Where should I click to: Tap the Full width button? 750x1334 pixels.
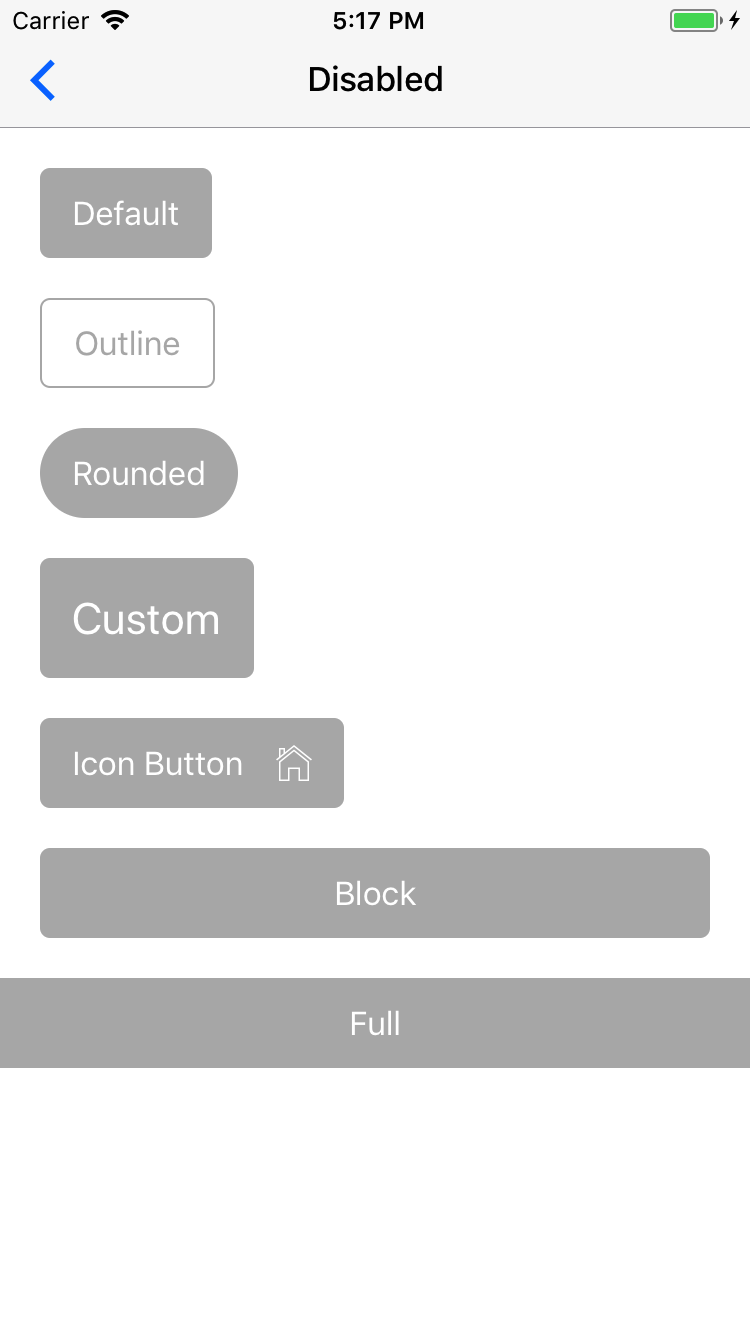pos(375,1023)
